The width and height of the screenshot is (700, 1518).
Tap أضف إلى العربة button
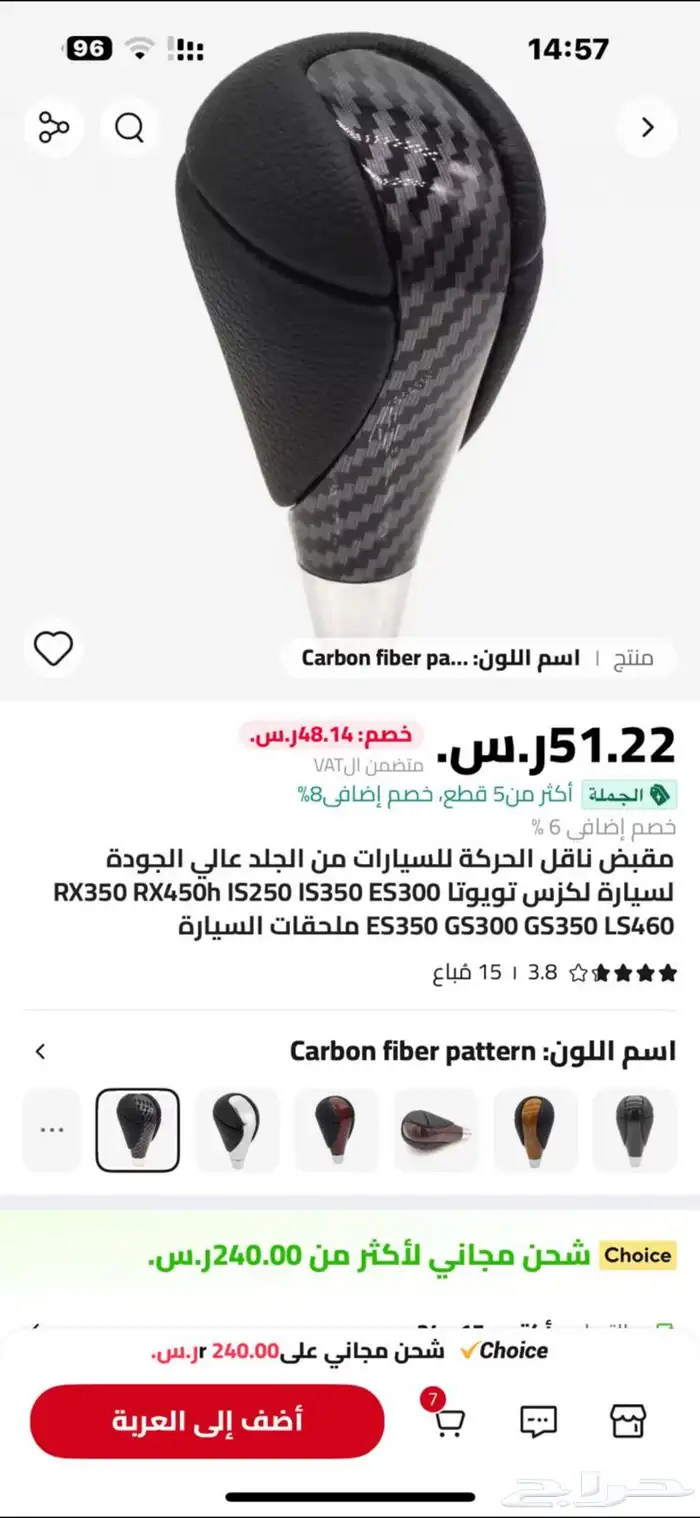pos(207,1420)
